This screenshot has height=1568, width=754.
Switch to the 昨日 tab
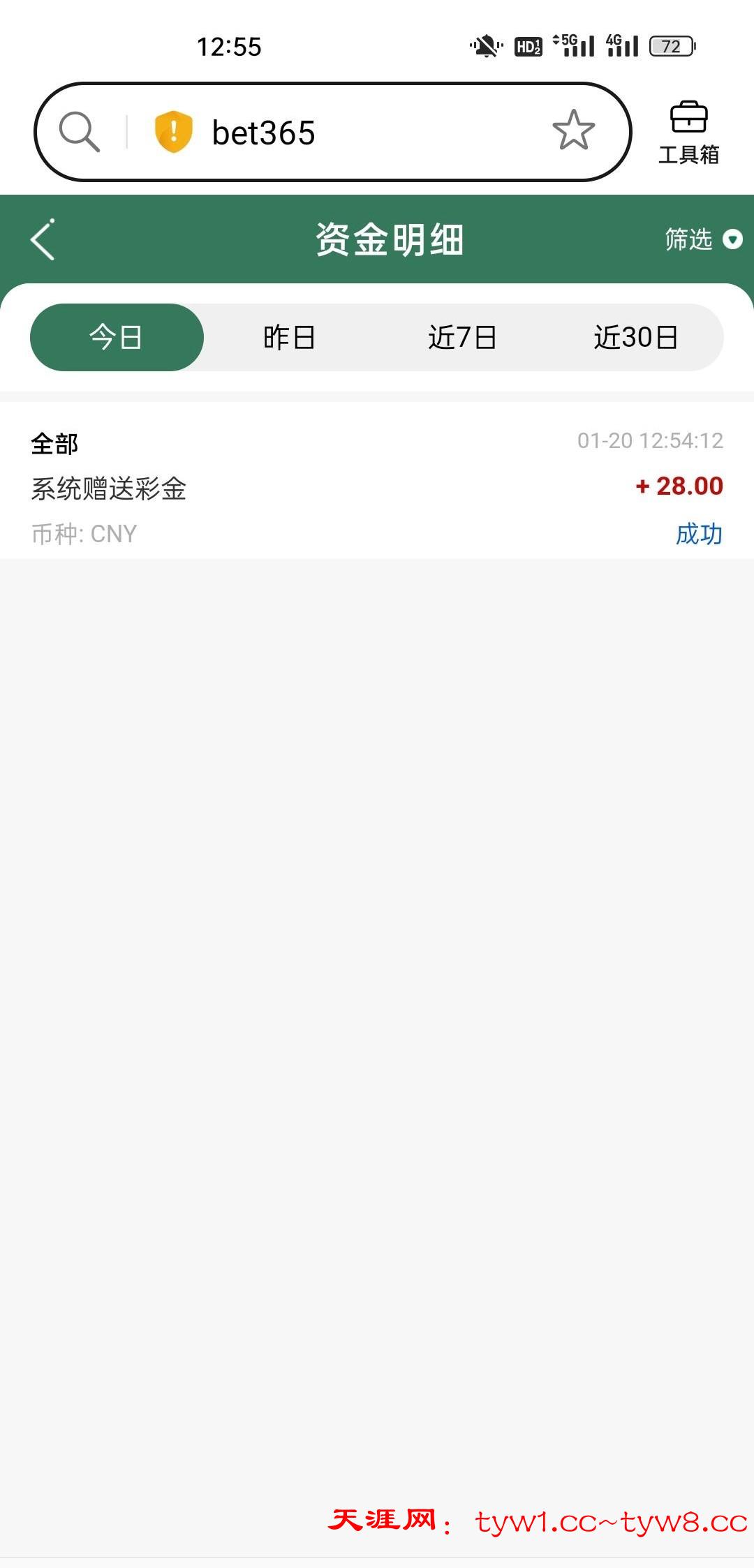coord(289,338)
